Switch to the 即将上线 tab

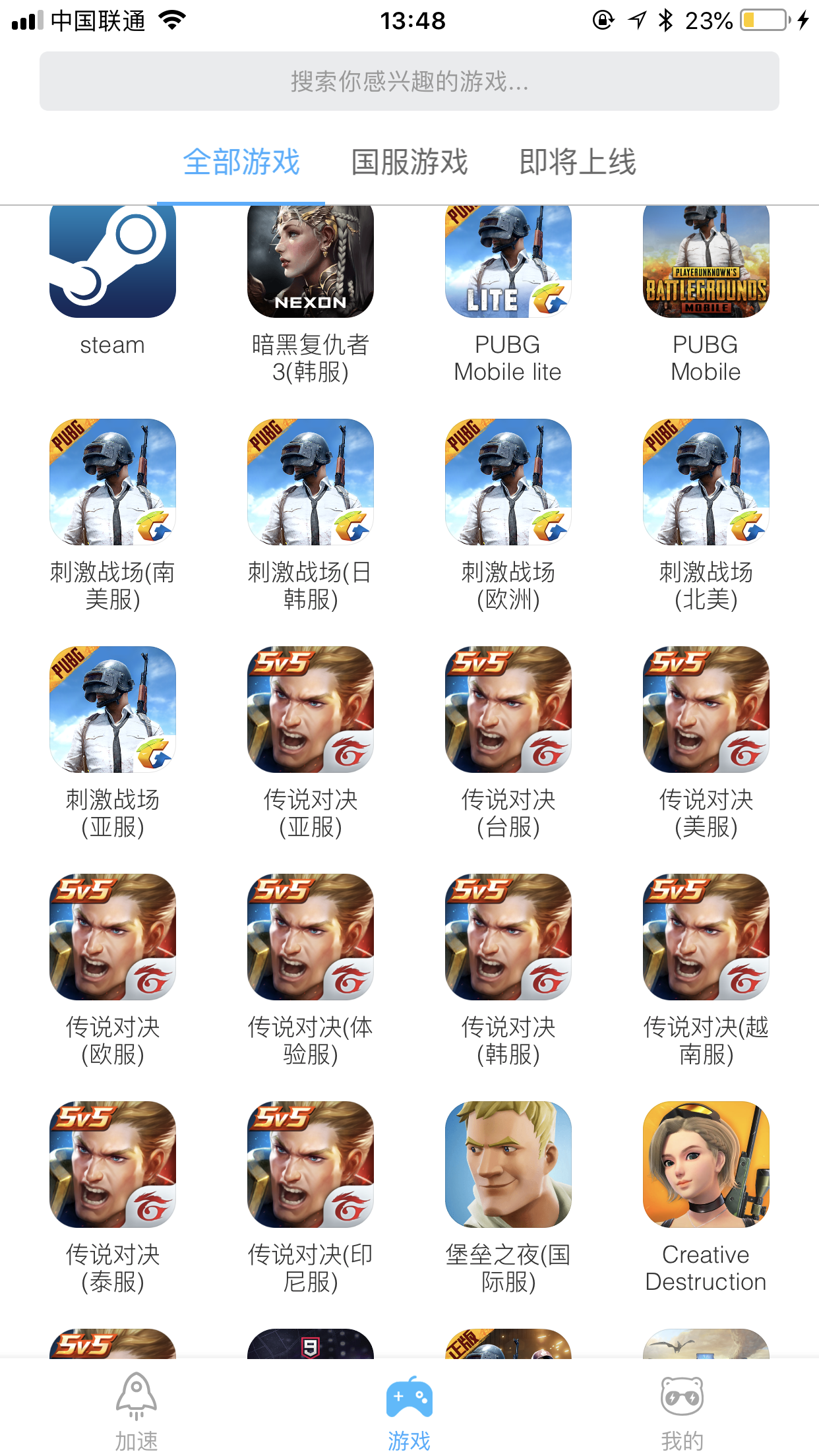[x=577, y=162]
